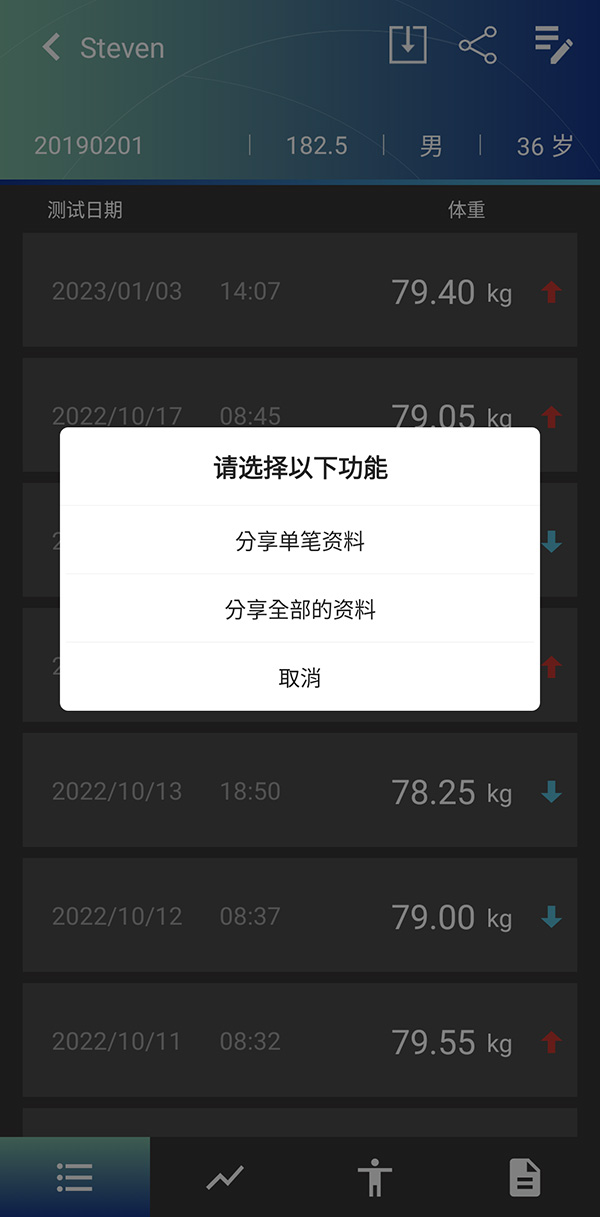Go back from Steven's profile
Screen dimensions: 600x1217
pyautogui.click(x=52, y=47)
